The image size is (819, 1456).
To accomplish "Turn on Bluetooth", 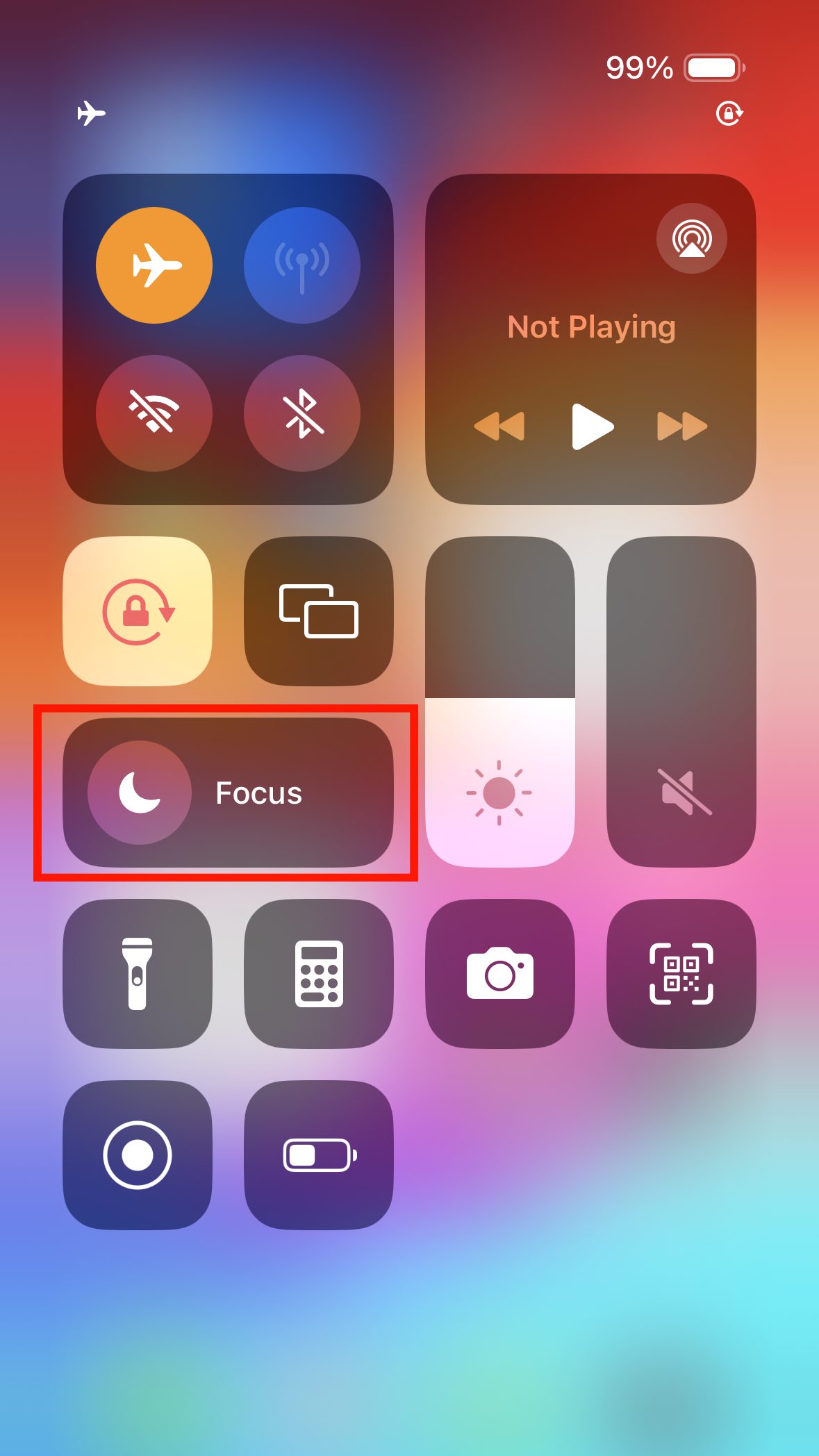I will (x=302, y=413).
